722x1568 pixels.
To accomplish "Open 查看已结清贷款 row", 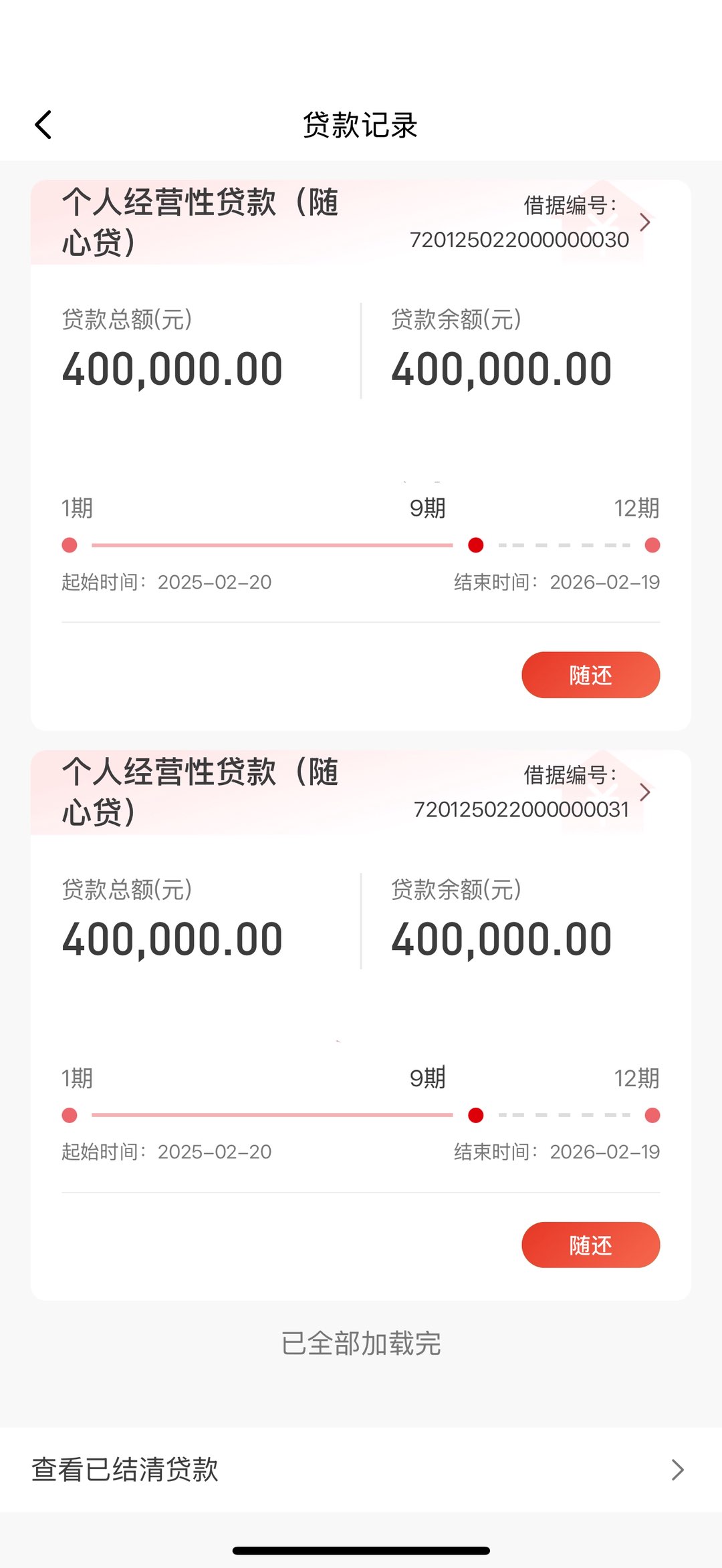I will point(361,1470).
